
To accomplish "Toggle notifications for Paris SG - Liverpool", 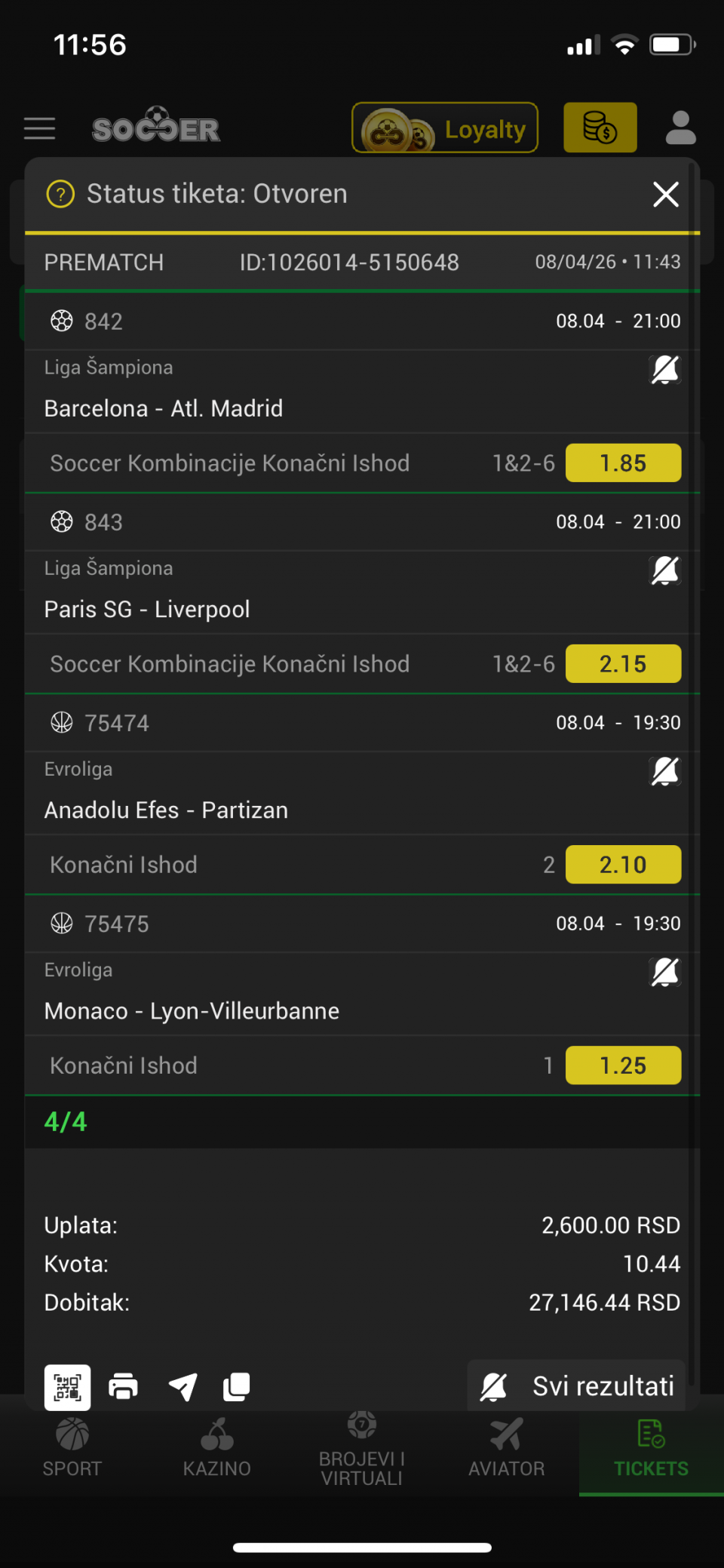I will 665,570.
